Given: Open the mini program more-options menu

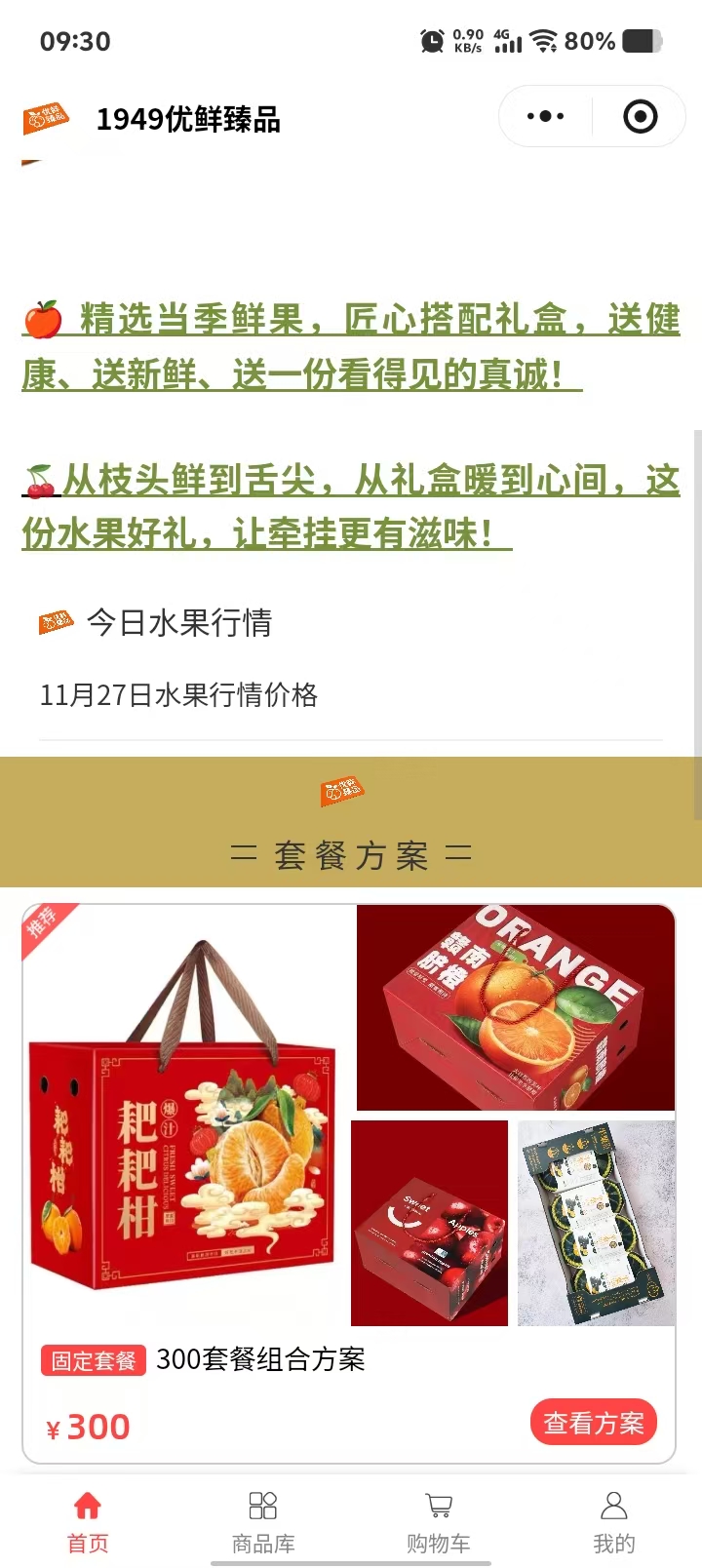Looking at the screenshot, I should [x=545, y=117].
